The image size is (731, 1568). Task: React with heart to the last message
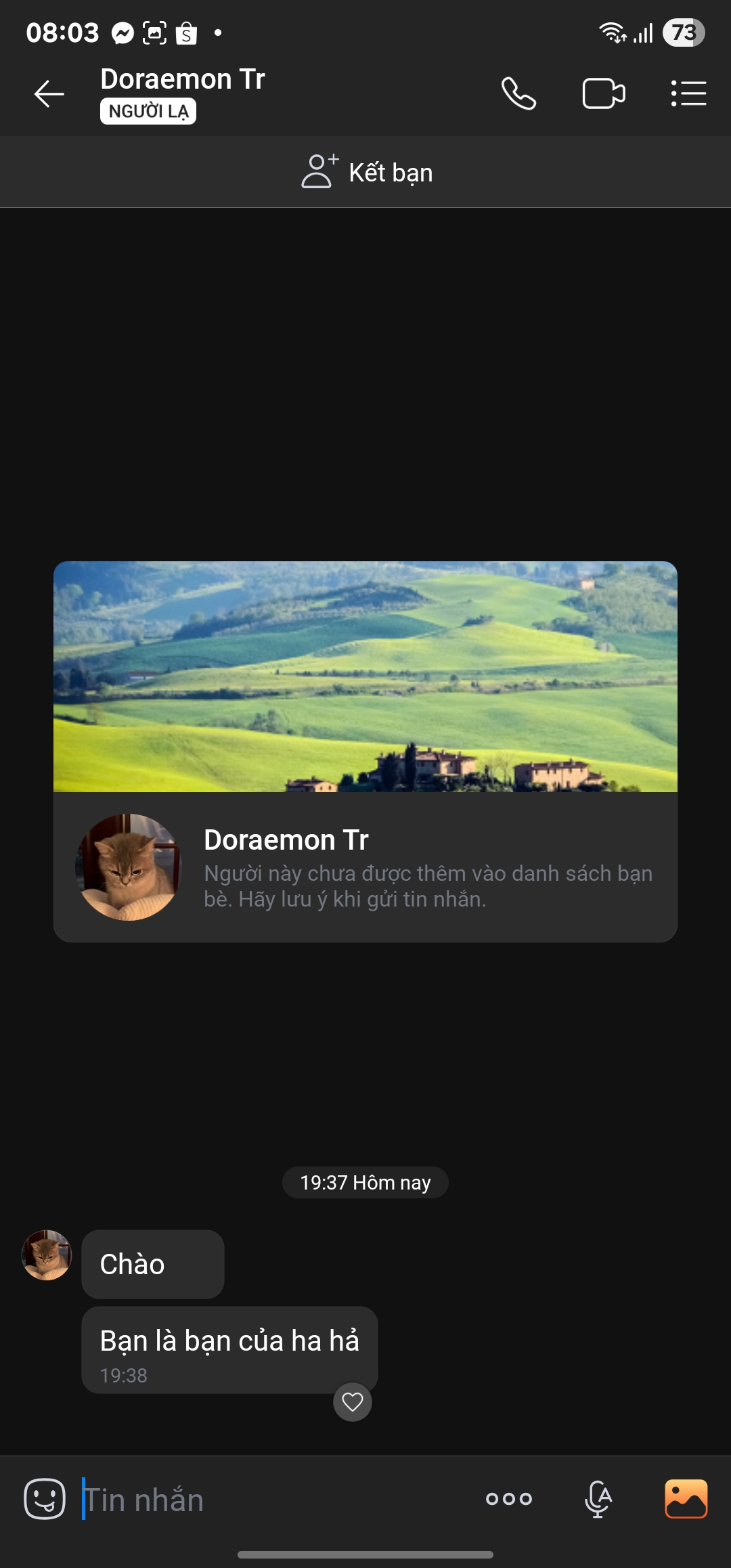tap(353, 1401)
